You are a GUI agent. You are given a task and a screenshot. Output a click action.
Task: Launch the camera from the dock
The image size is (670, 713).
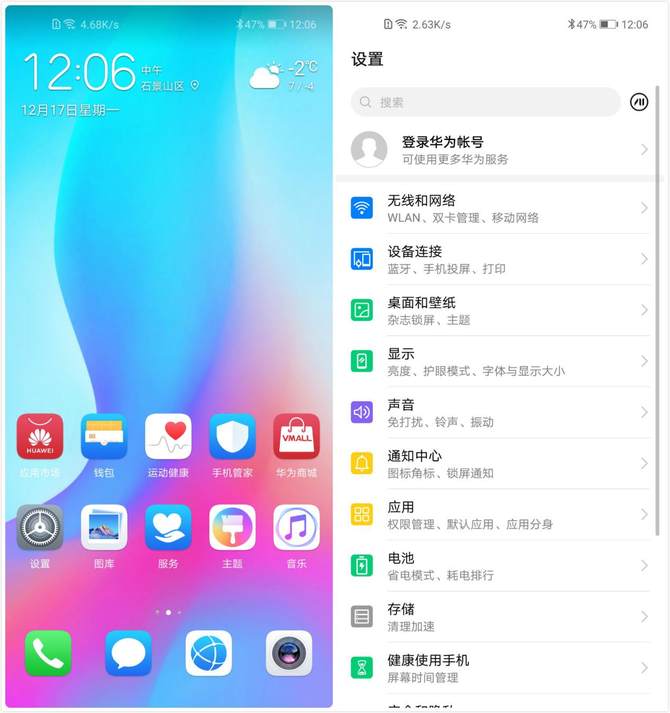click(x=289, y=653)
